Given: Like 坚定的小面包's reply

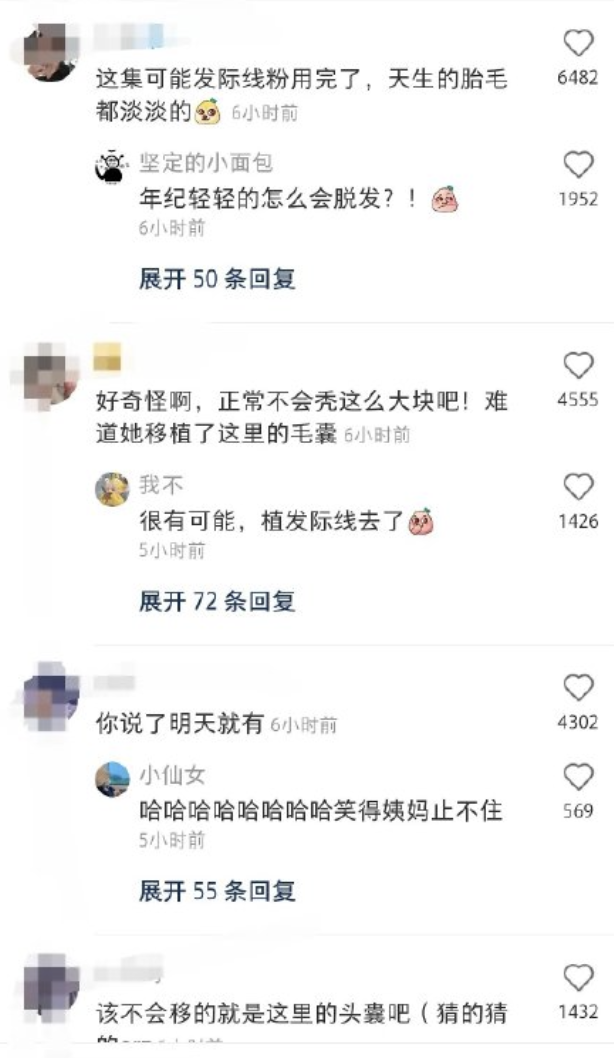Looking at the screenshot, I should (x=578, y=165).
